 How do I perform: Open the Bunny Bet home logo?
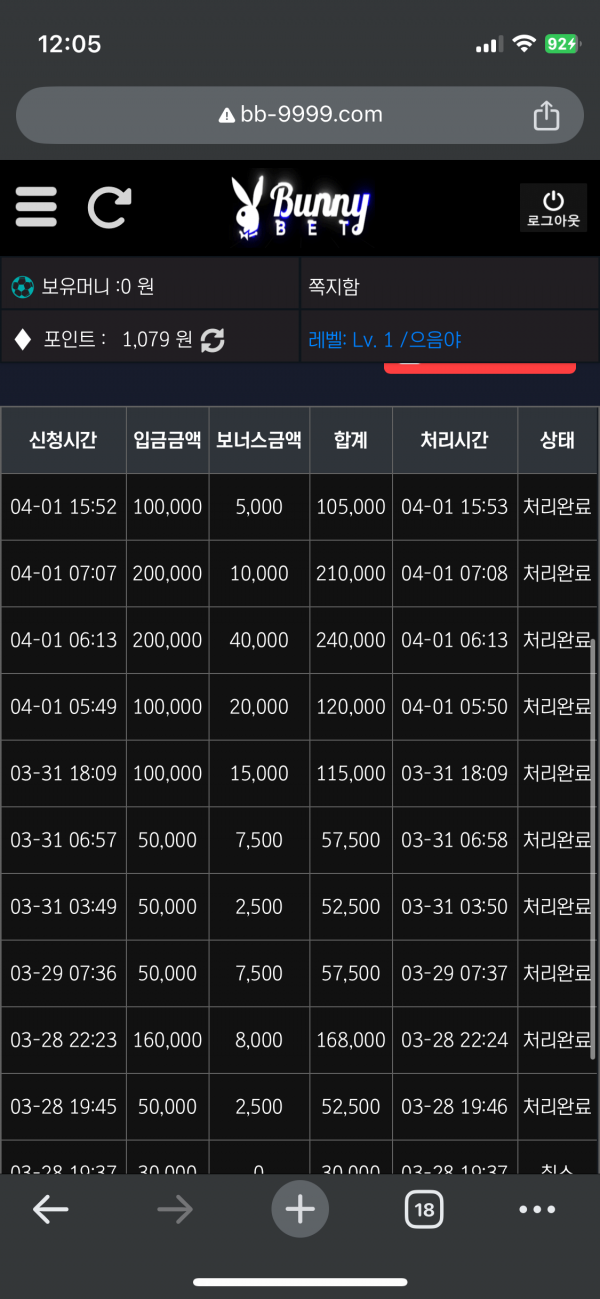(300, 208)
